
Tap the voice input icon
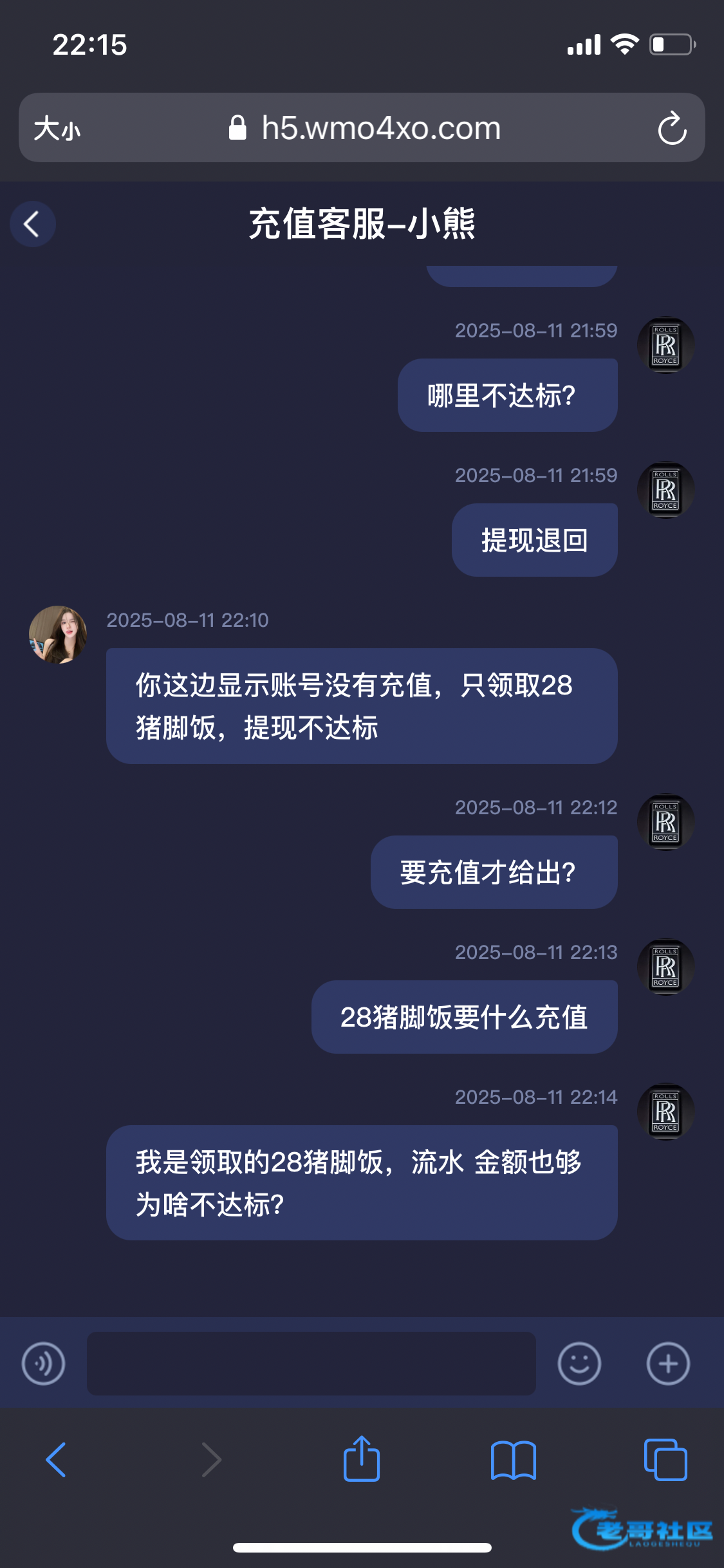tap(43, 1363)
